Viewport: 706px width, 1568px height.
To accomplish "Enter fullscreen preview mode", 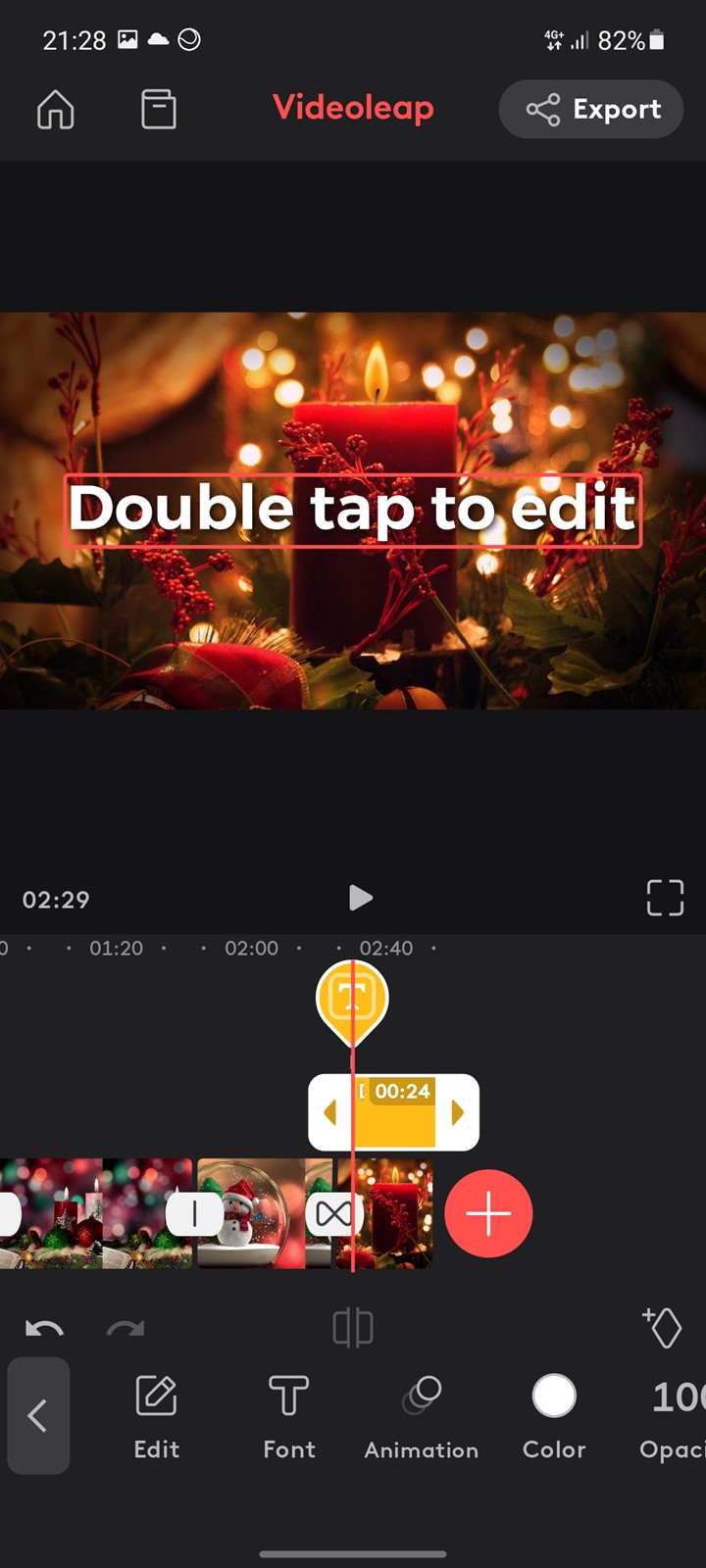I will click(665, 898).
